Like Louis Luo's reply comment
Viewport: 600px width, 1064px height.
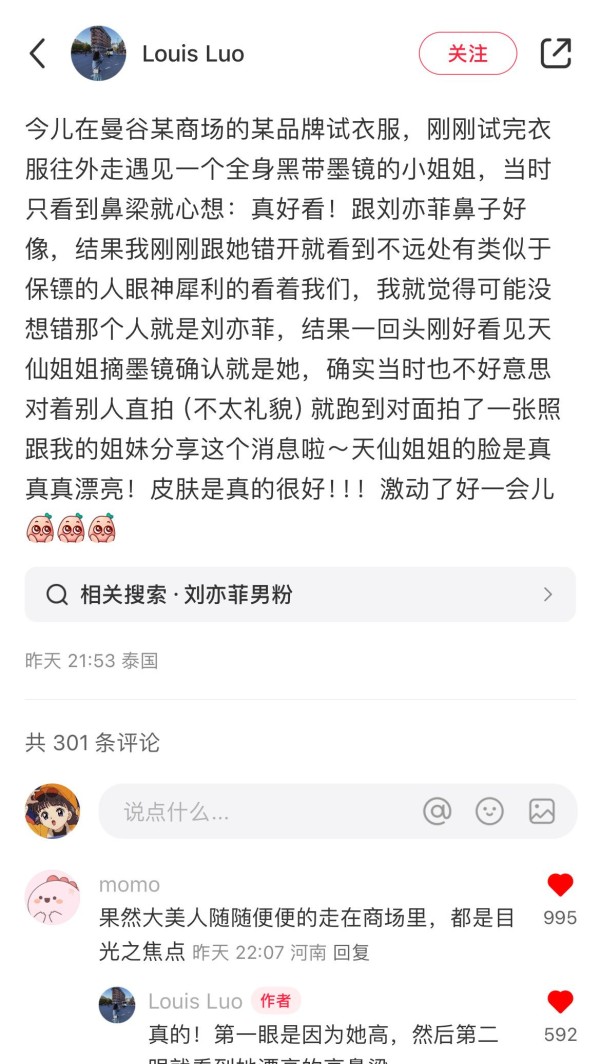(x=560, y=1002)
